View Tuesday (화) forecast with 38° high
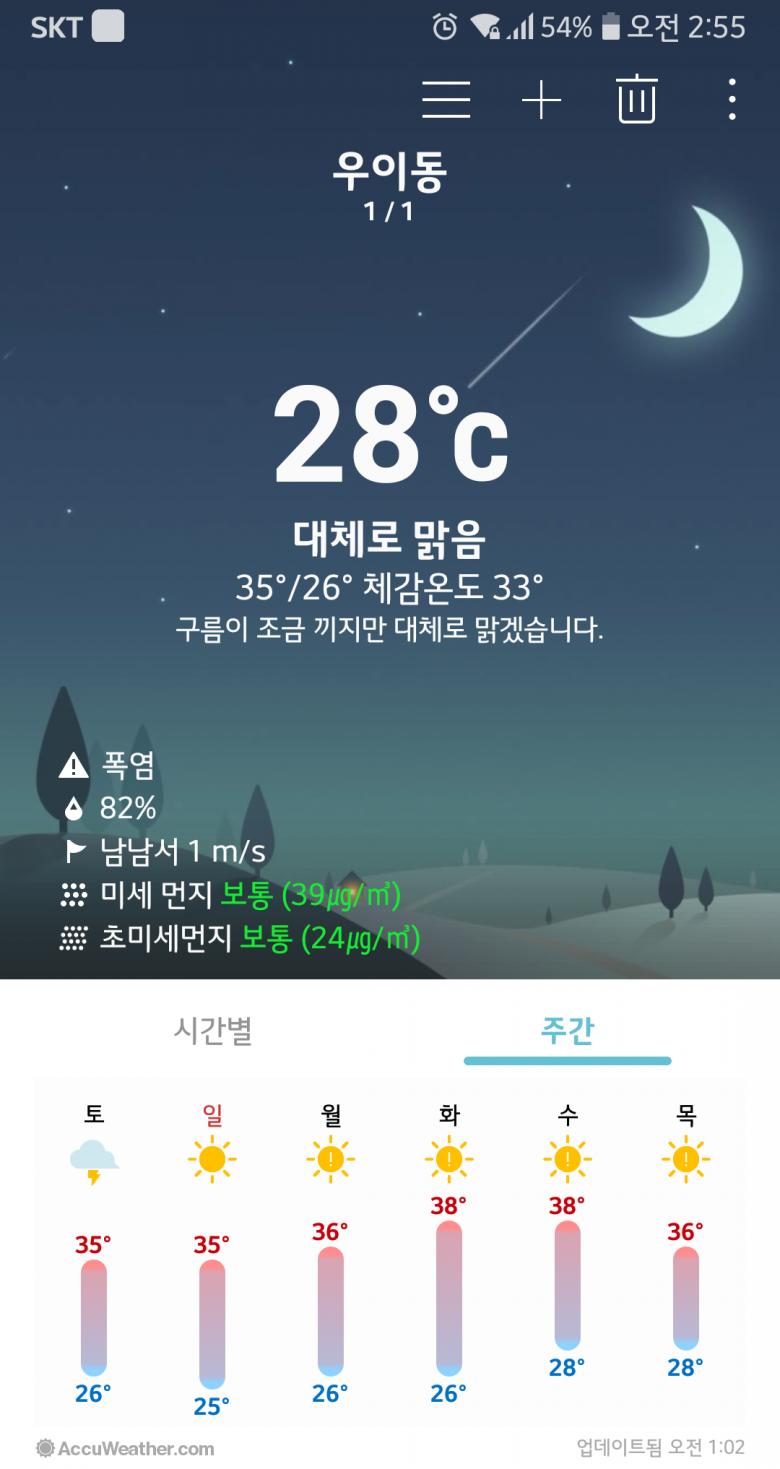Image resolution: width=780 pixels, height=1469 pixels. coord(449,1259)
